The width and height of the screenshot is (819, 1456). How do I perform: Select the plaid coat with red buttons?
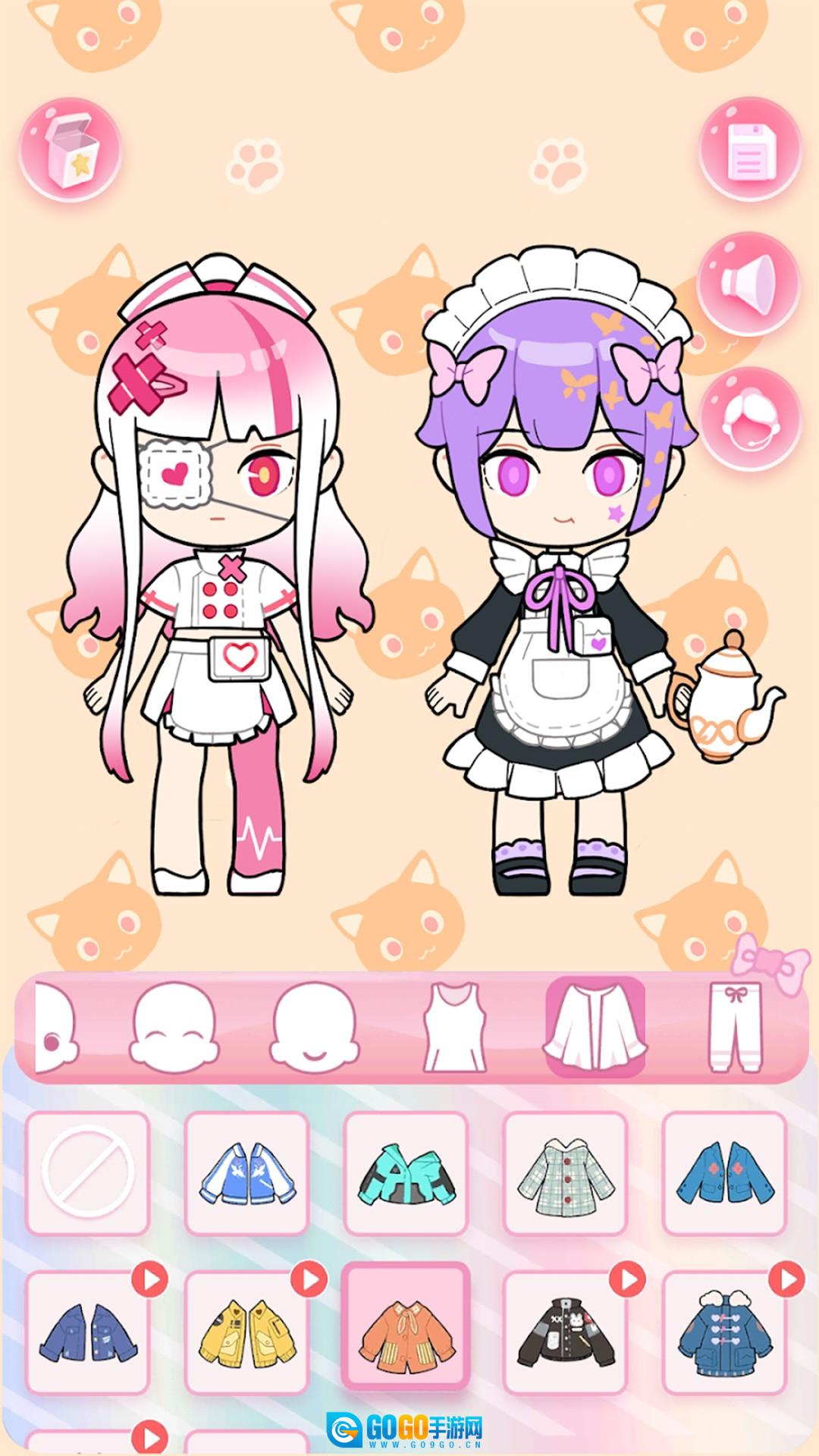pos(565,1173)
